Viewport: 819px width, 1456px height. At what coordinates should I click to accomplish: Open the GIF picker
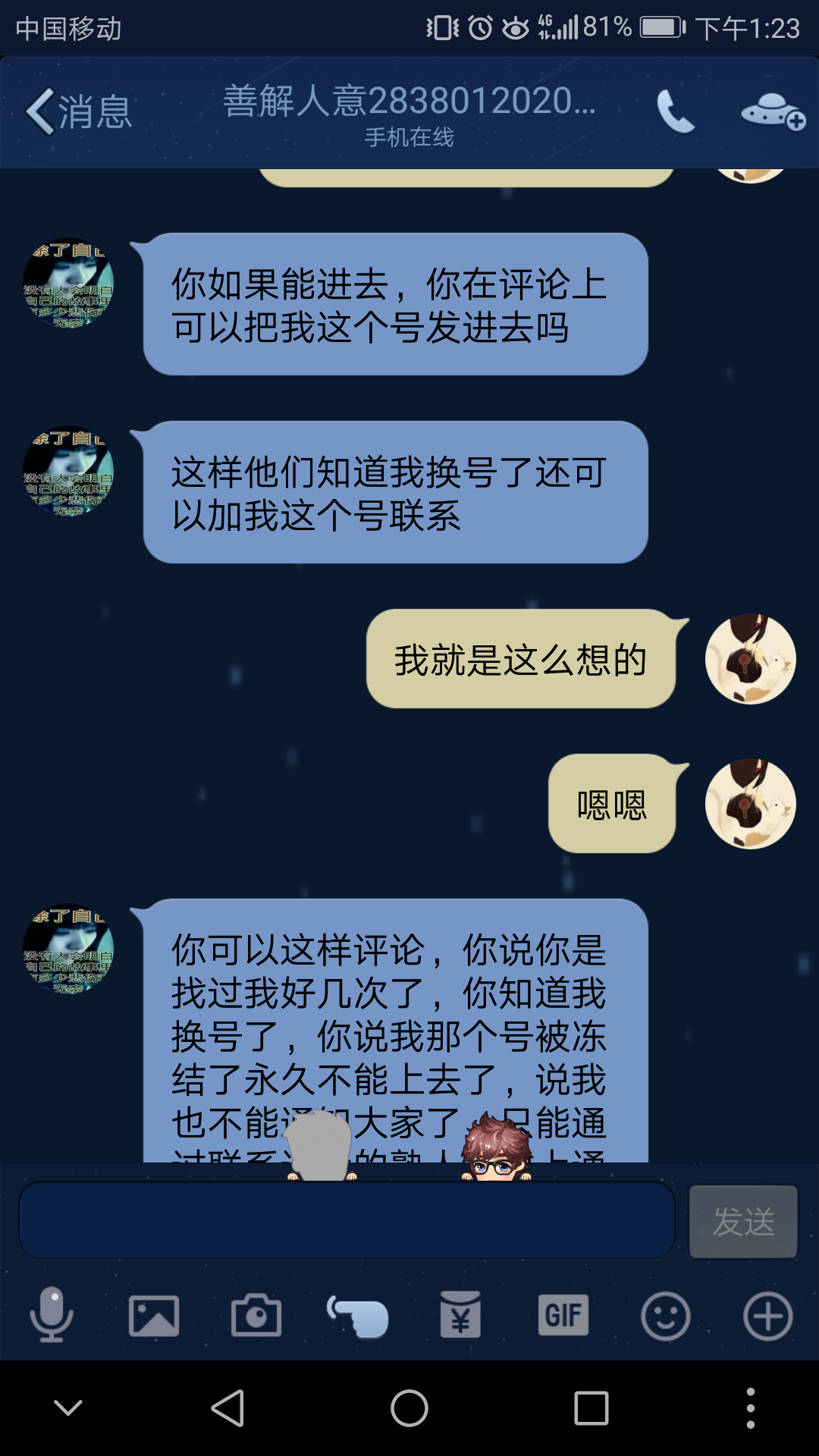[563, 1316]
